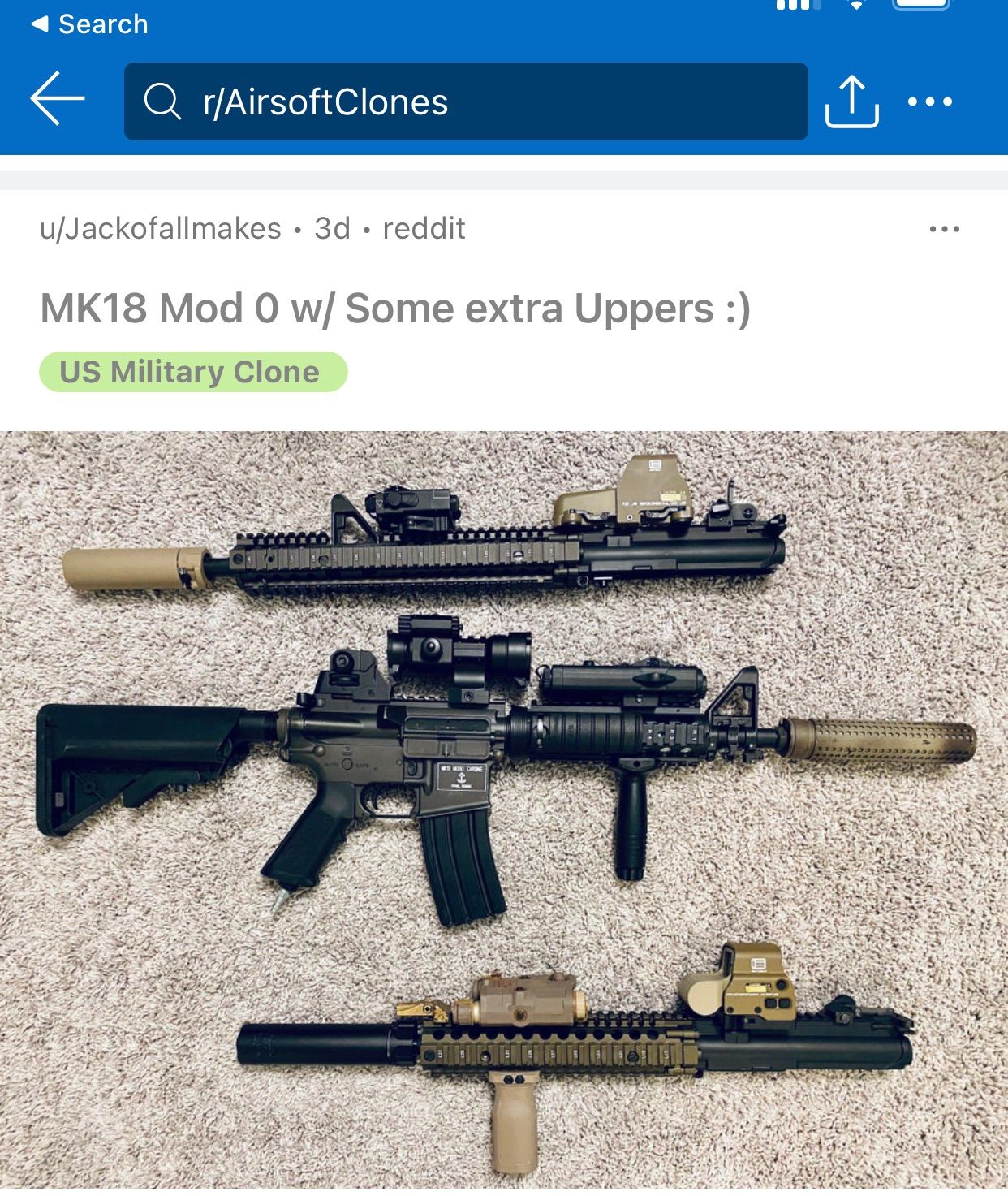1008x1196 pixels.
Task: Share this subreddit
Action: 851,102
